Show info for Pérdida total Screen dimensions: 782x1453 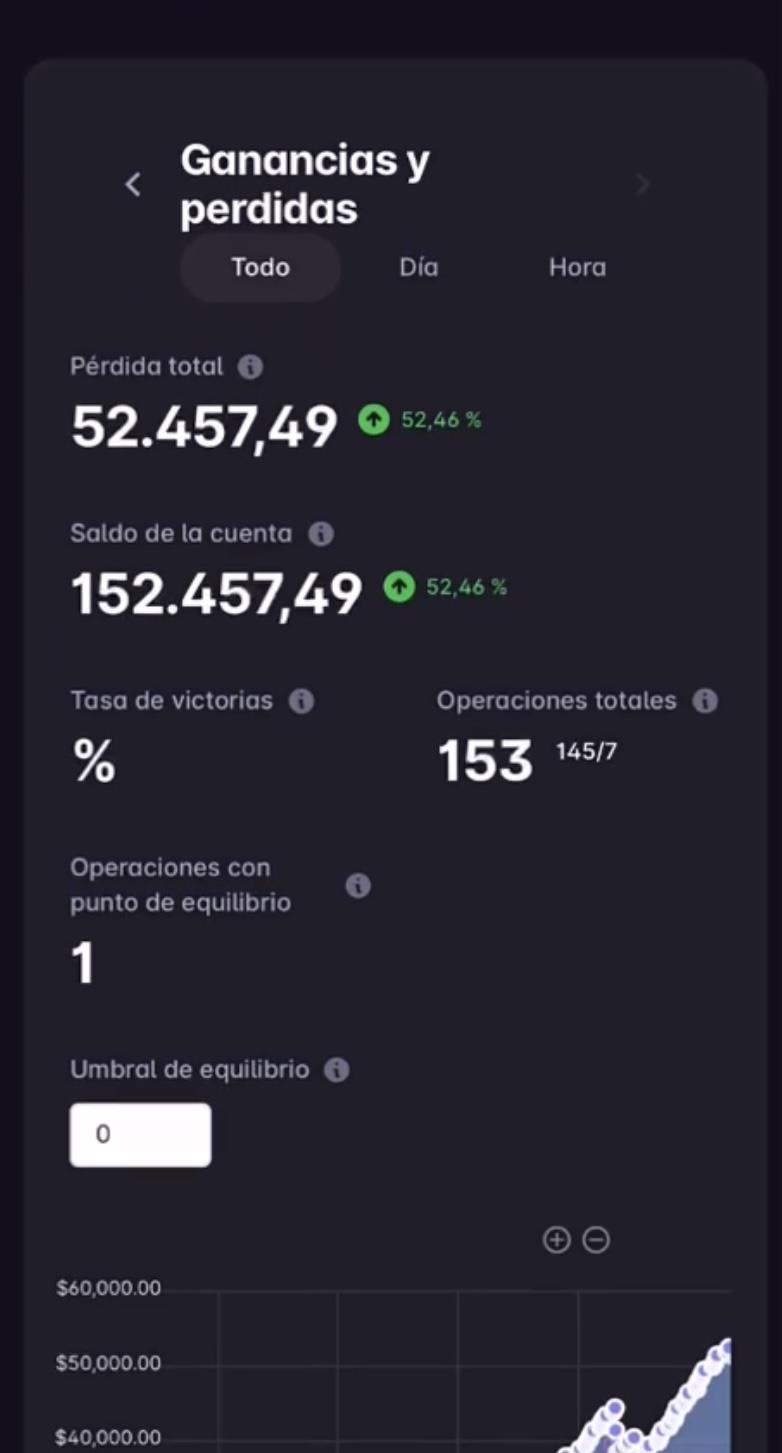click(250, 367)
